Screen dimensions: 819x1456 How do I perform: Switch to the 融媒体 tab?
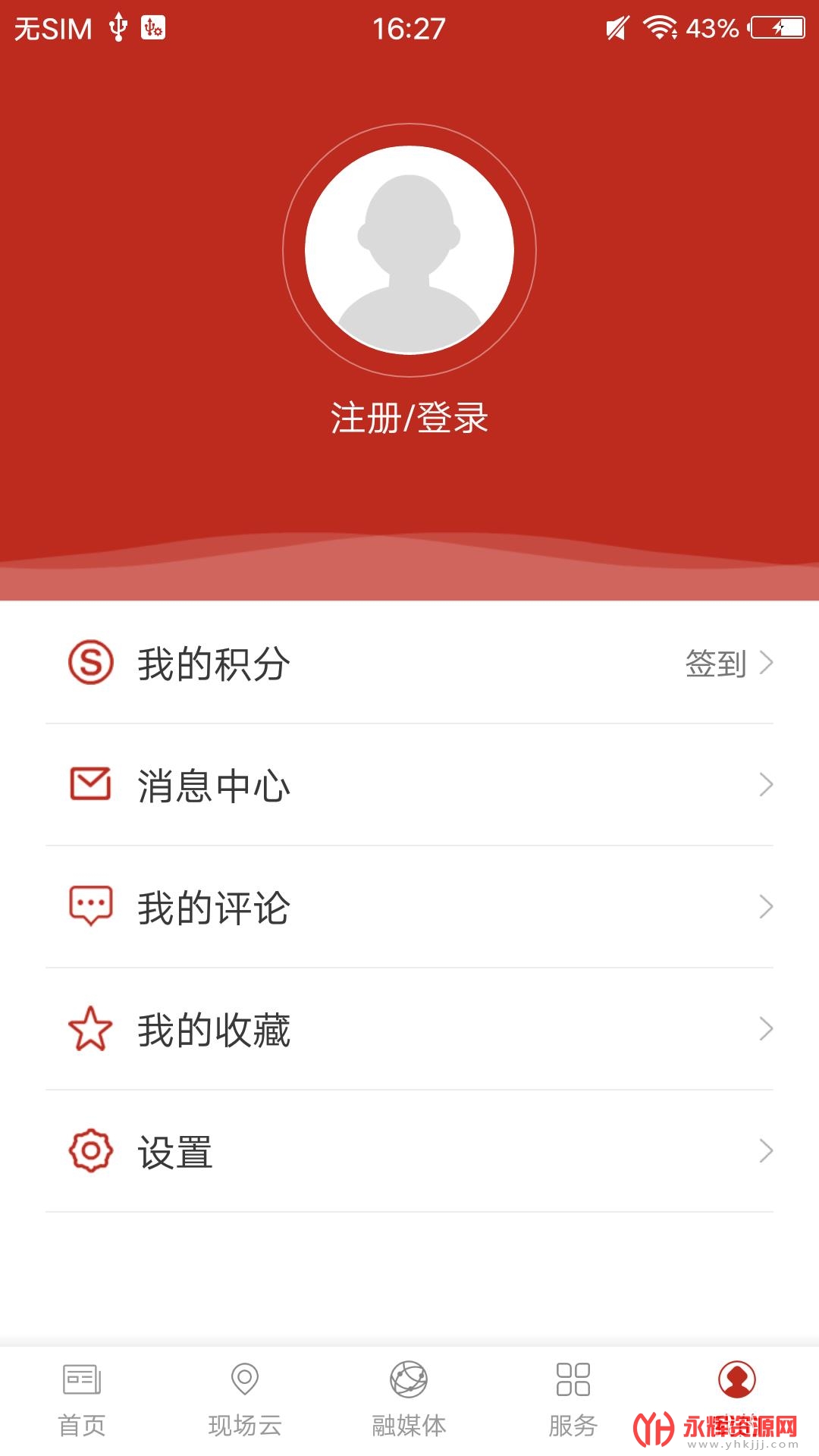coord(409,1400)
